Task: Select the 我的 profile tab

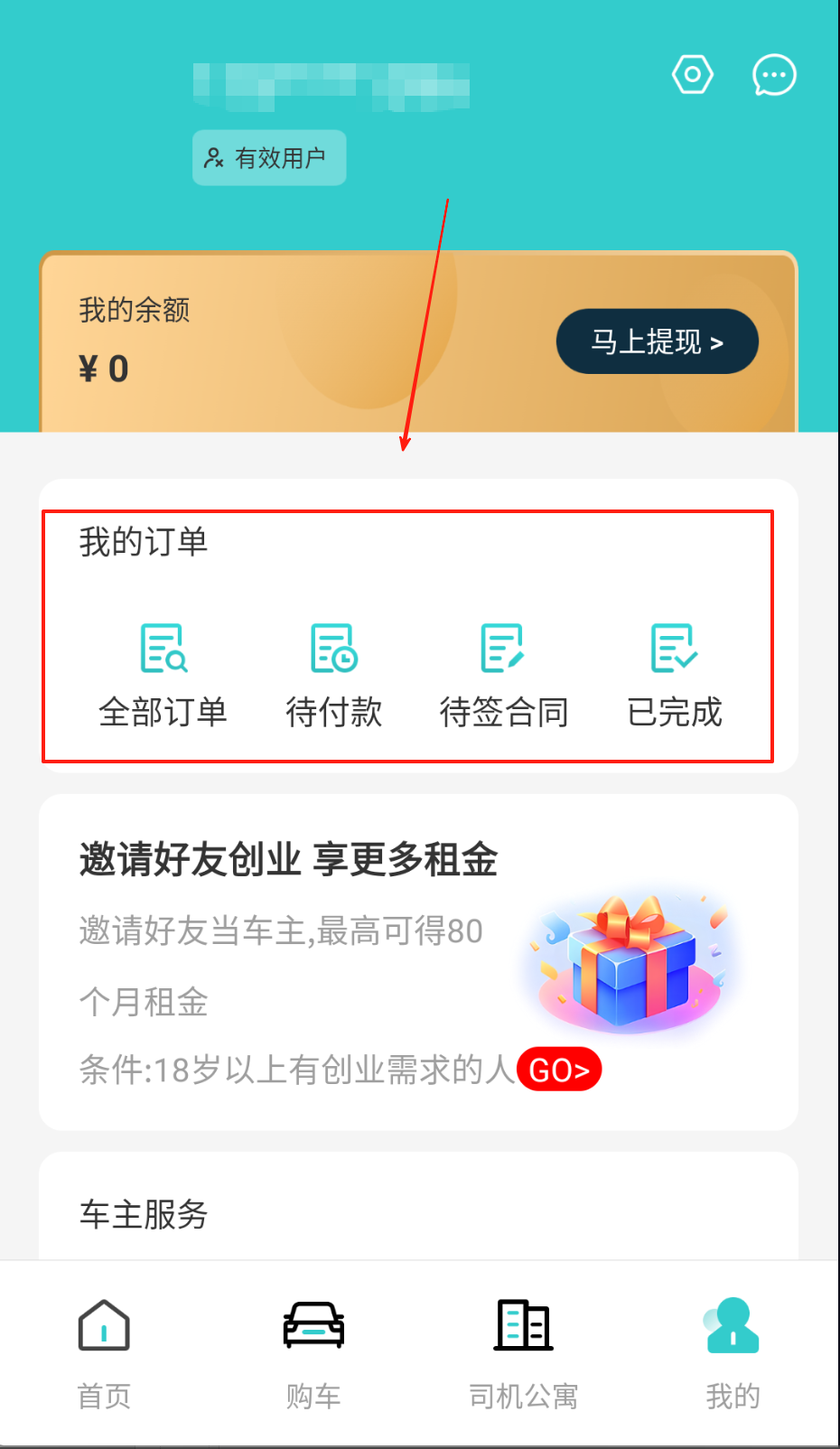Action: [733, 1352]
